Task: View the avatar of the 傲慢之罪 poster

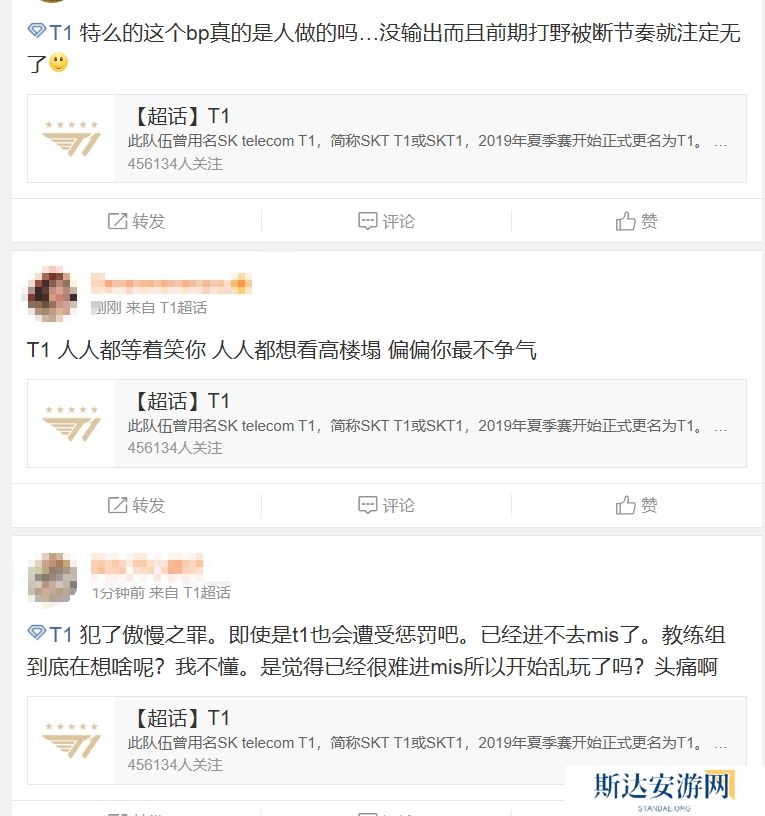Action: click(53, 579)
